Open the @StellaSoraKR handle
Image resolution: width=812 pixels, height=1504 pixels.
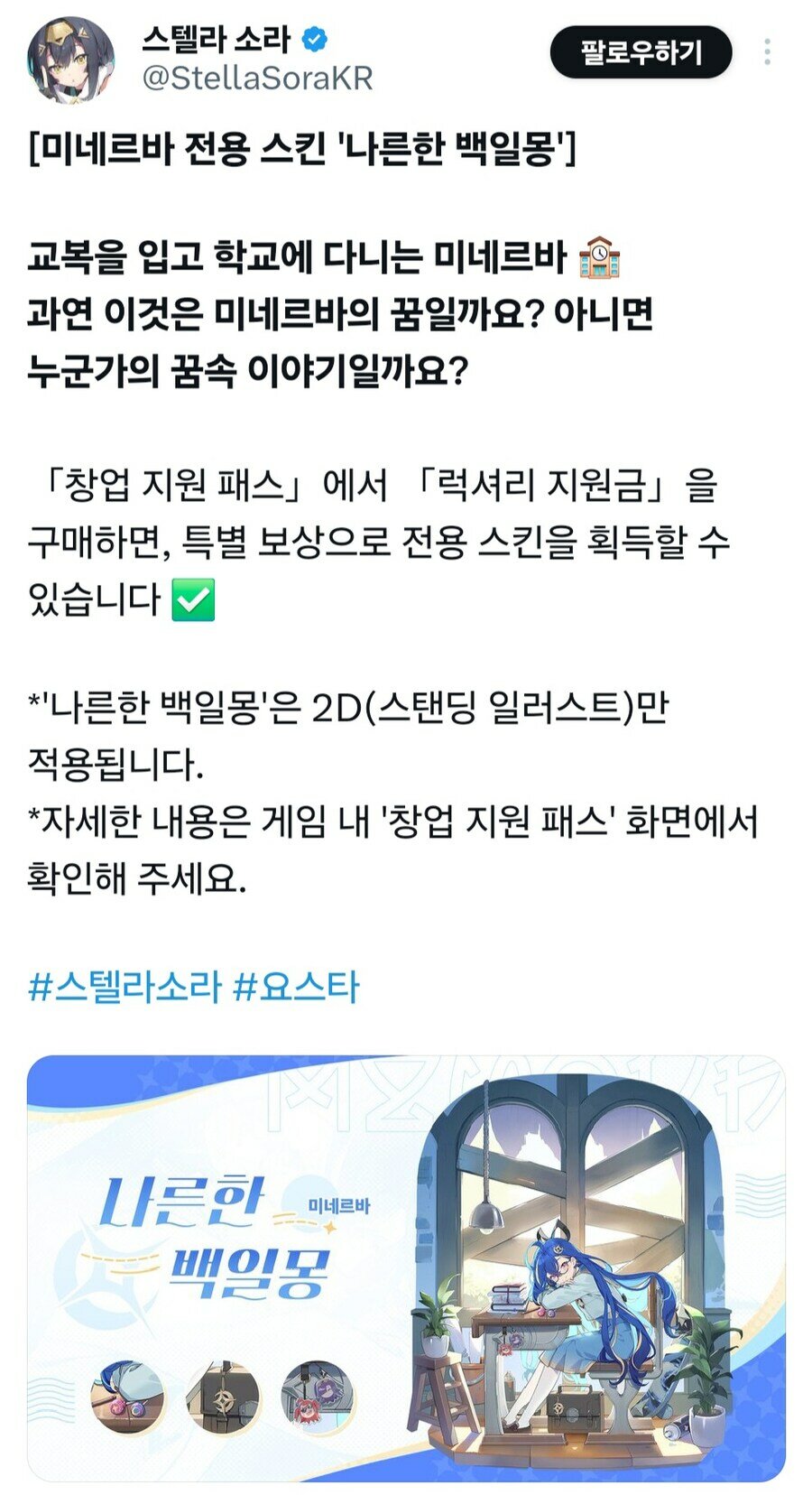tap(257, 79)
